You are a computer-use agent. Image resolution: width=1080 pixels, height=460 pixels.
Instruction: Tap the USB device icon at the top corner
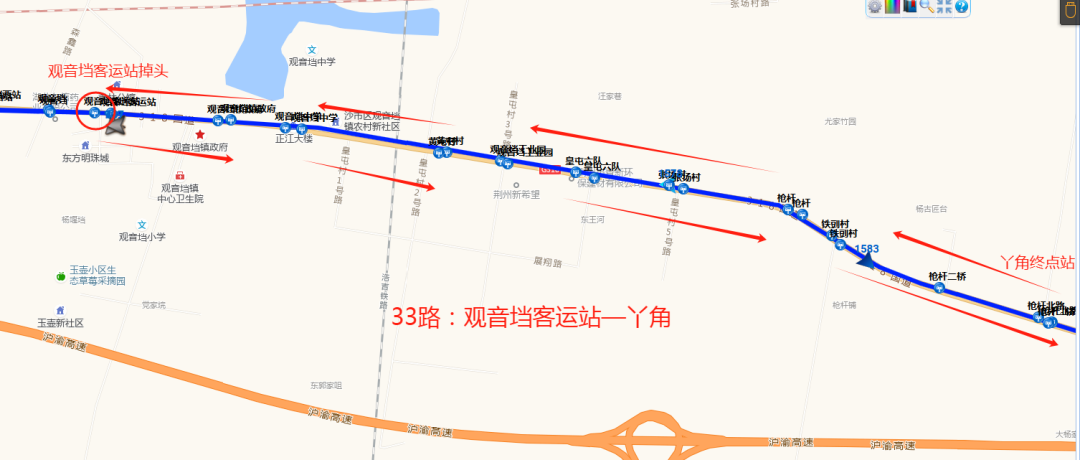coord(1070,12)
